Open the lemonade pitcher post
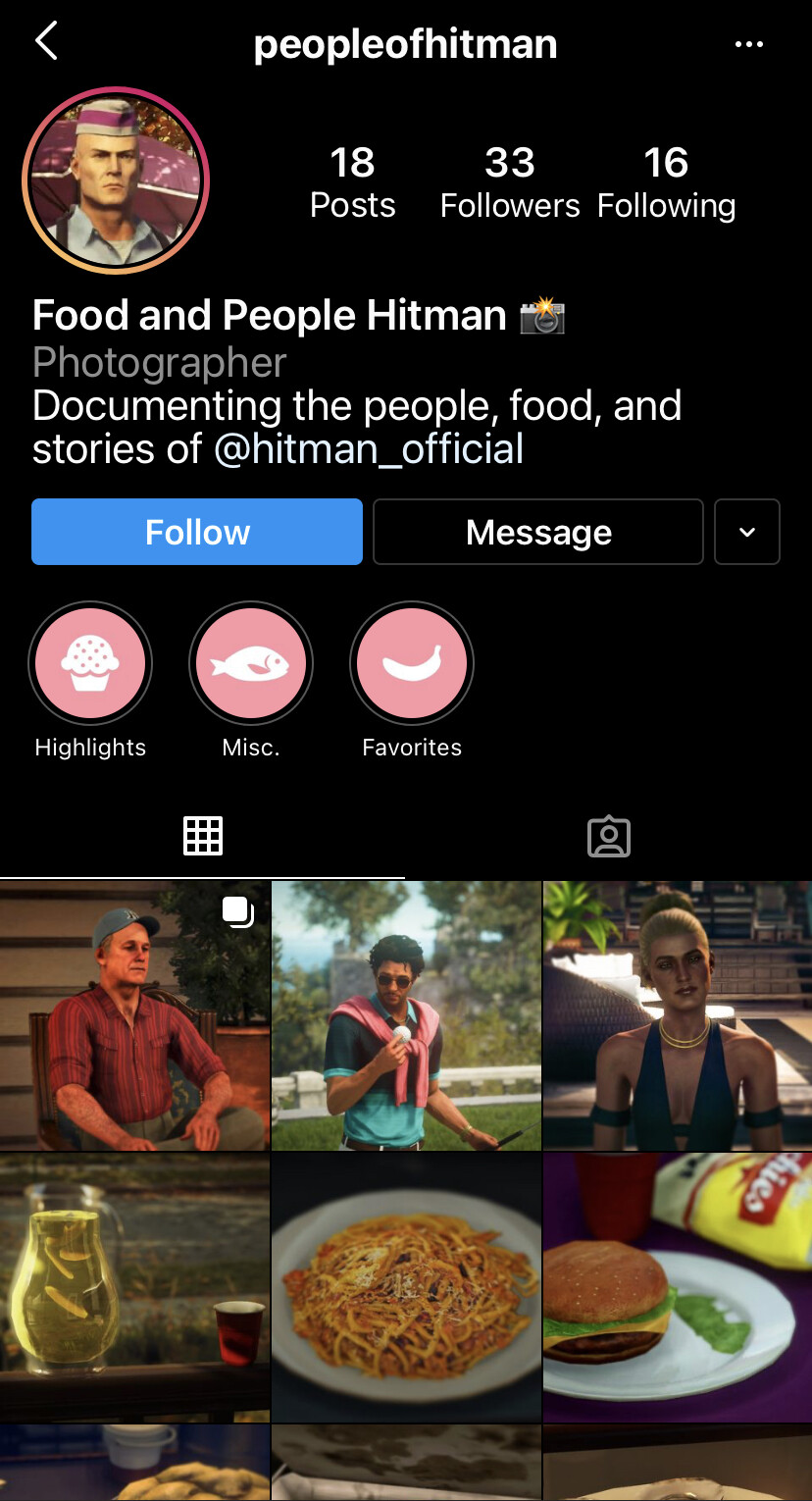 [x=134, y=1287]
